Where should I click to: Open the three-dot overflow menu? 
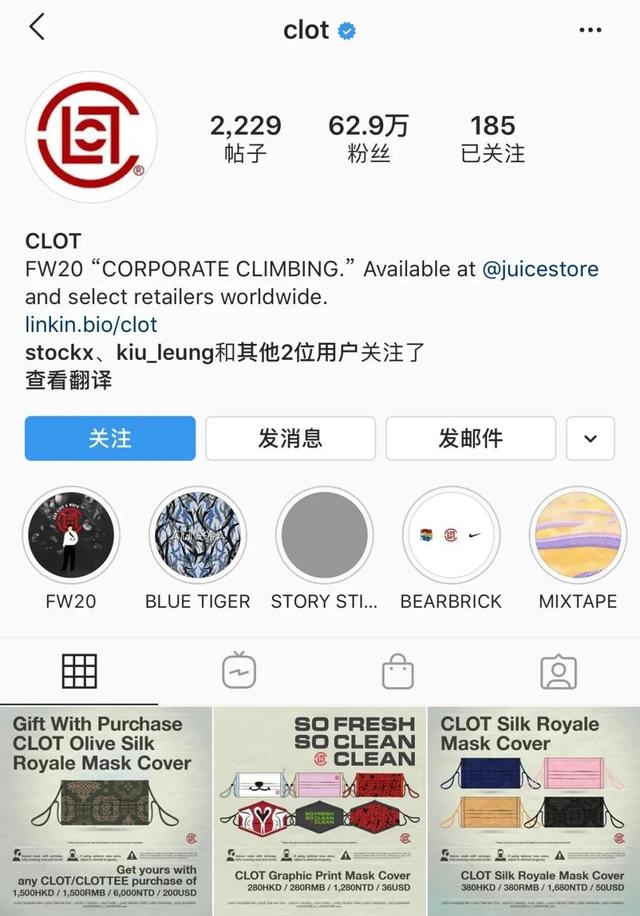pyautogui.click(x=590, y=30)
